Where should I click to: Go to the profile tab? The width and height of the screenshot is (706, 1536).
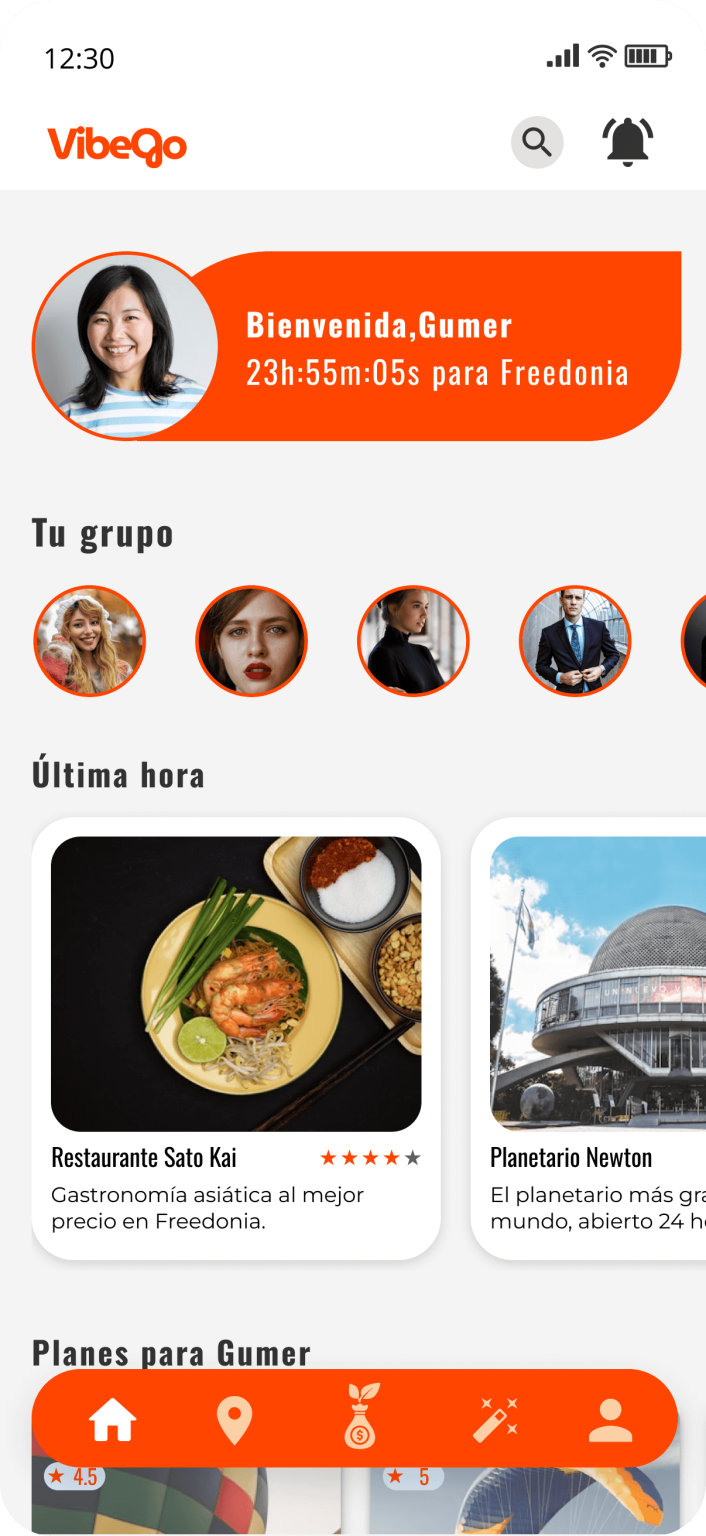click(x=610, y=1420)
